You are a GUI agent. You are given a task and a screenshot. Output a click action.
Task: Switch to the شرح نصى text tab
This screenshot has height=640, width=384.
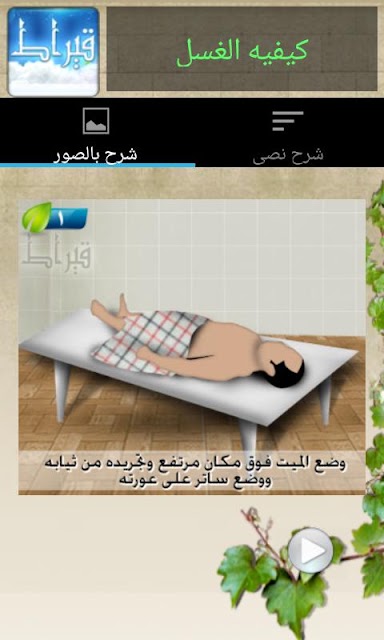coord(288,133)
